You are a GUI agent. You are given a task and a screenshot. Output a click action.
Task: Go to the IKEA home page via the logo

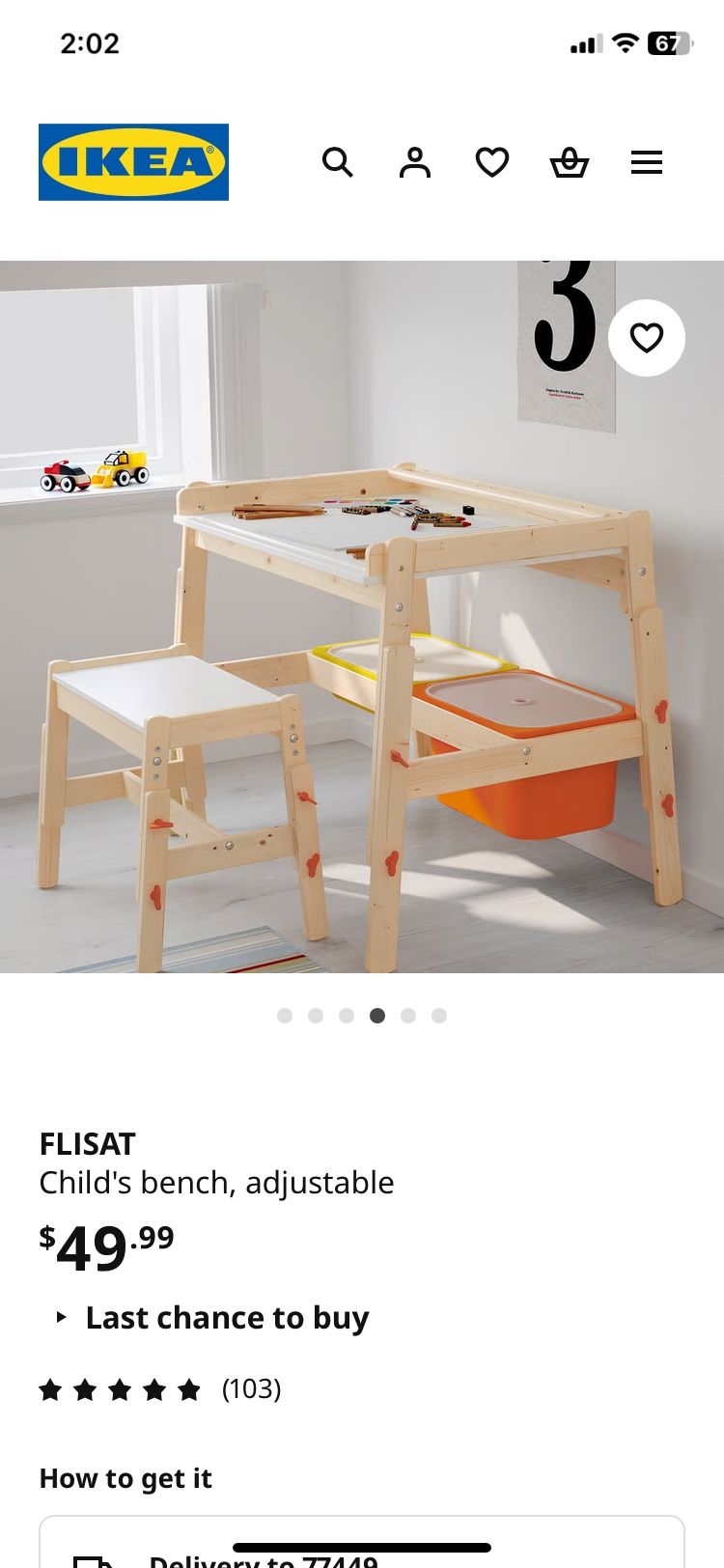[x=133, y=162]
